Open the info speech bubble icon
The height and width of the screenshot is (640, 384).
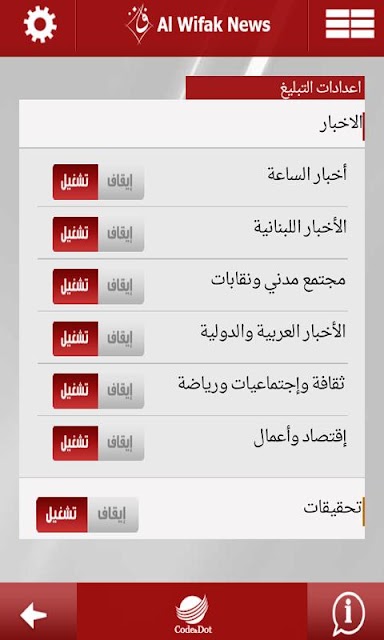coord(348,614)
